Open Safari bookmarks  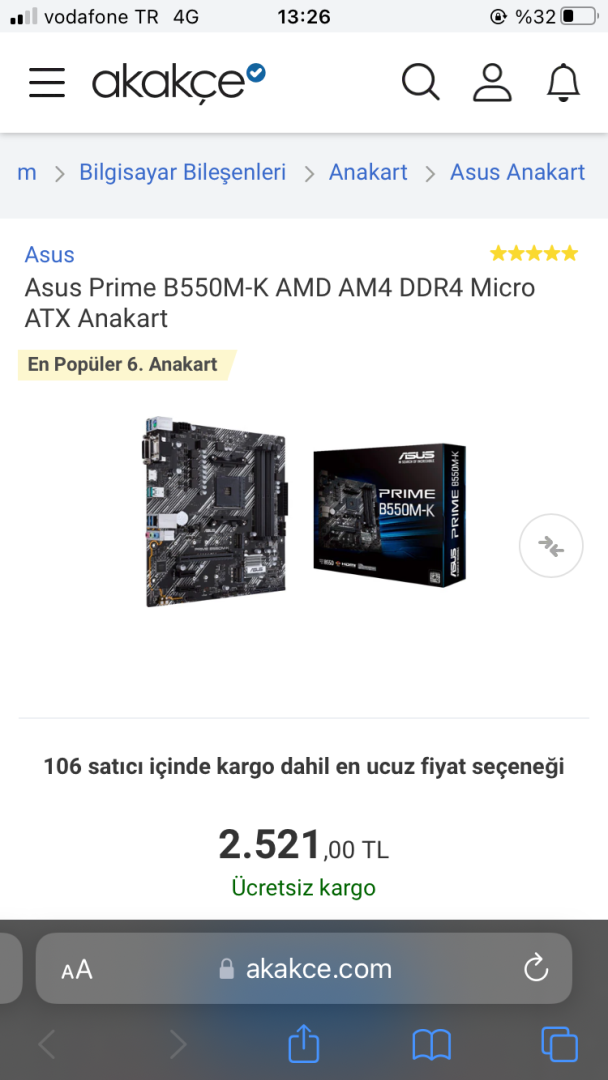coord(431,1045)
